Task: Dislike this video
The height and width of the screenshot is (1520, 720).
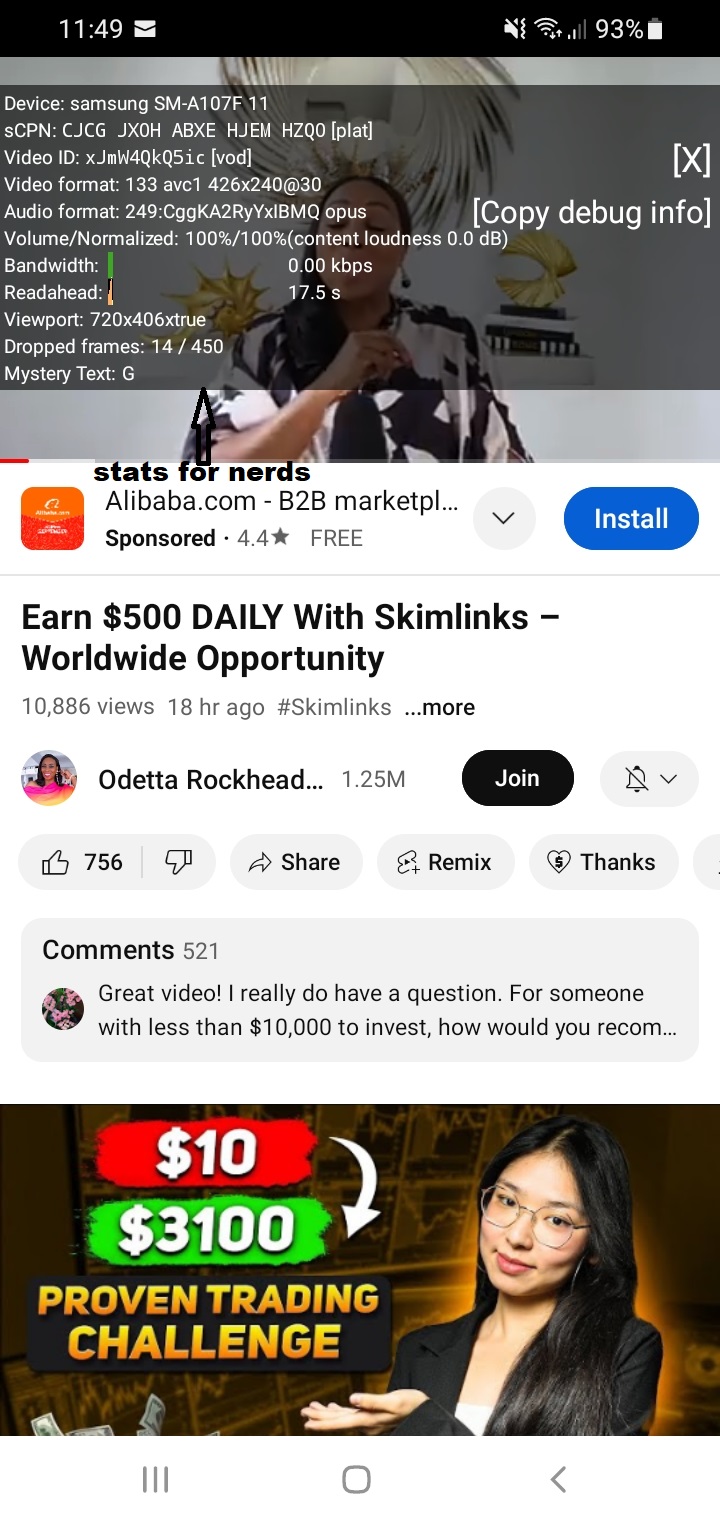Action: (178, 862)
